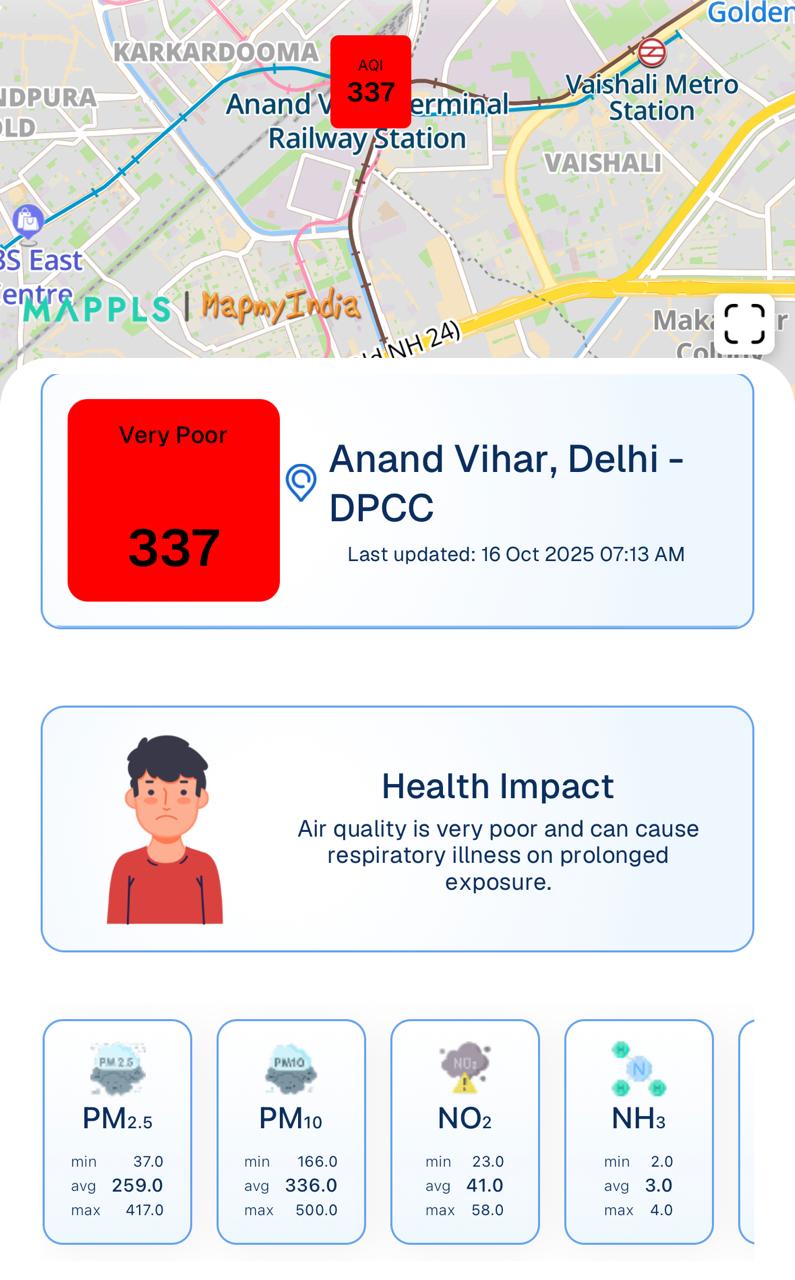Open the PM10 pollutant card
This screenshot has height=1280, width=795.
[291, 1131]
